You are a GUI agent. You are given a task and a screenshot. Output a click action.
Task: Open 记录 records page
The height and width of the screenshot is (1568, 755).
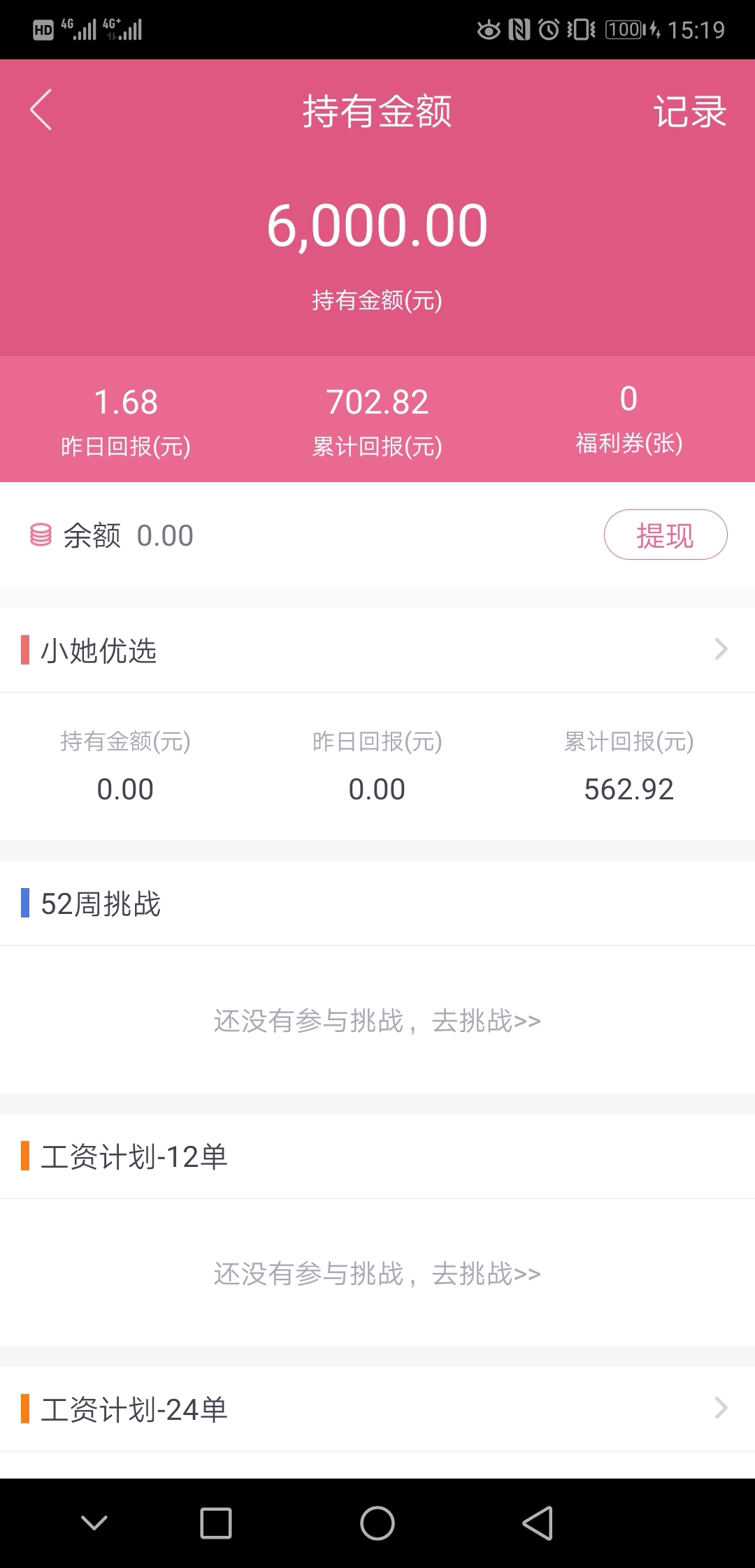pyautogui.click(x=690, y=112)
